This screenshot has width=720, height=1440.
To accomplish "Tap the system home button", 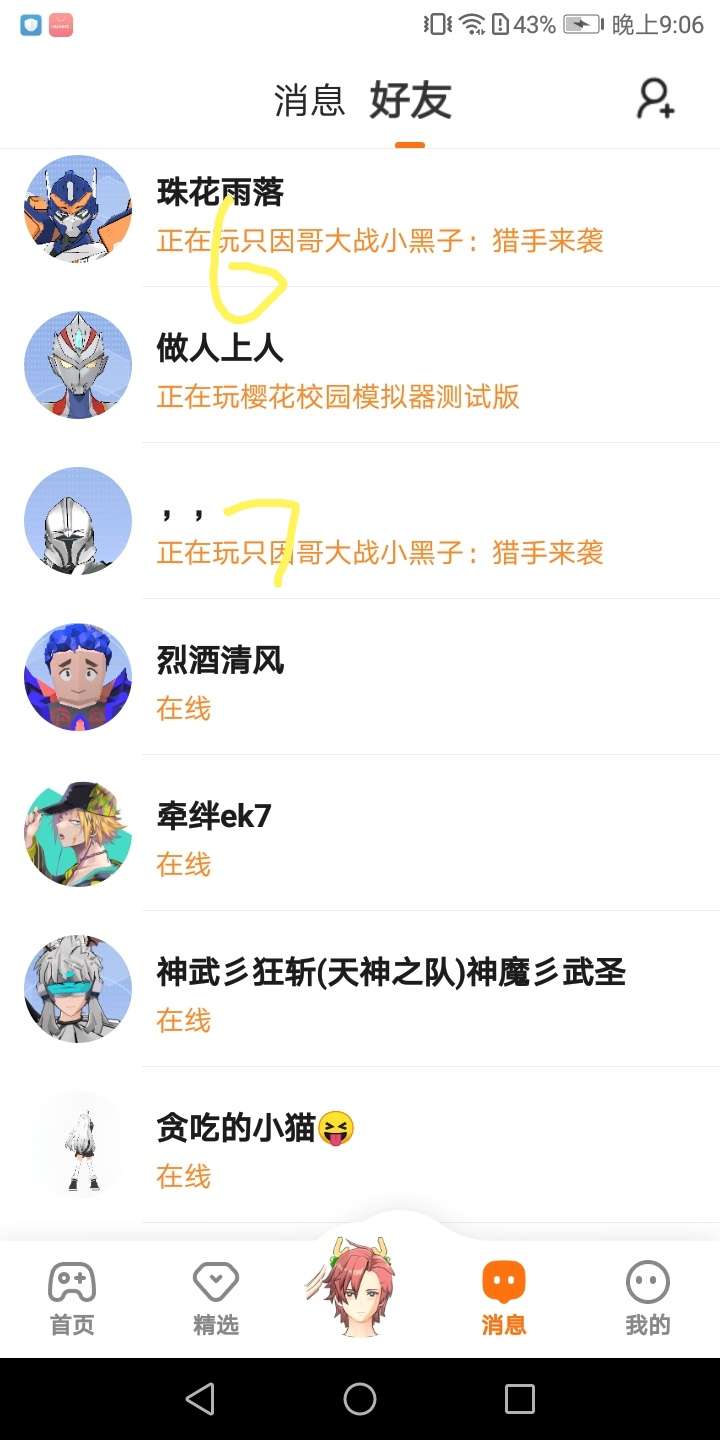I will tap(360, 1399).
